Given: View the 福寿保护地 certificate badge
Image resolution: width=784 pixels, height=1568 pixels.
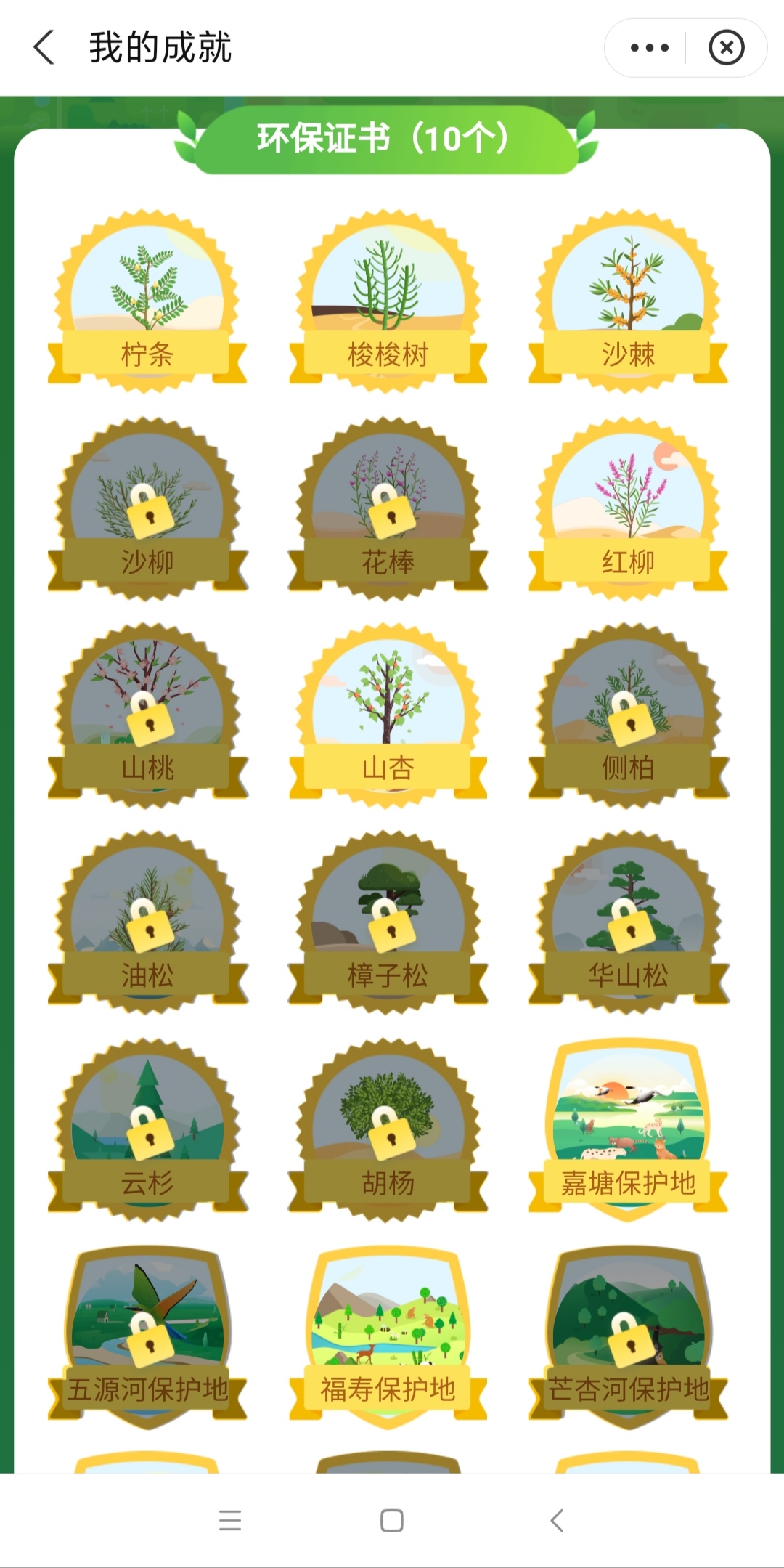Looking at the screenshot, I should [388, 1336].
